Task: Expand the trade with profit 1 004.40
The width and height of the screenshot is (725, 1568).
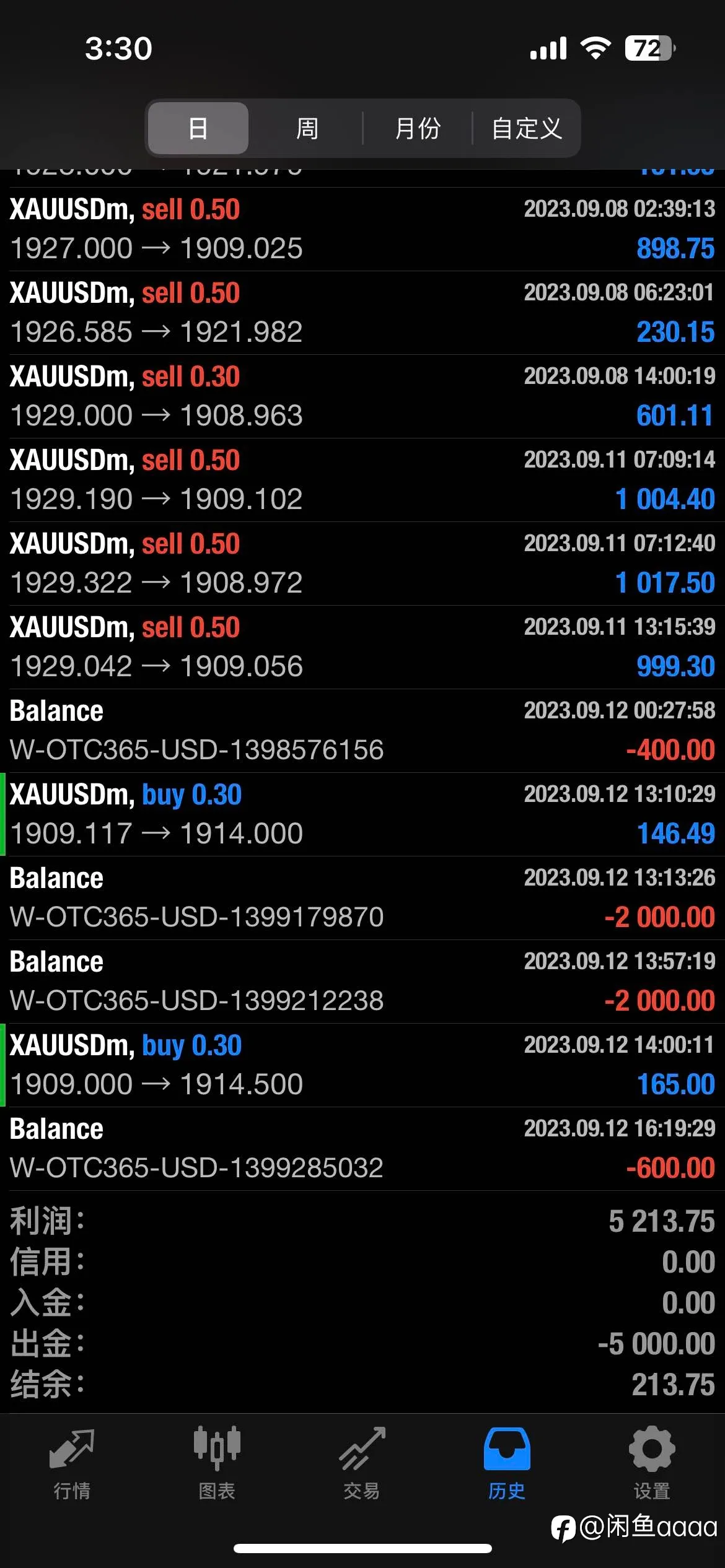Action: coord(362,480)
